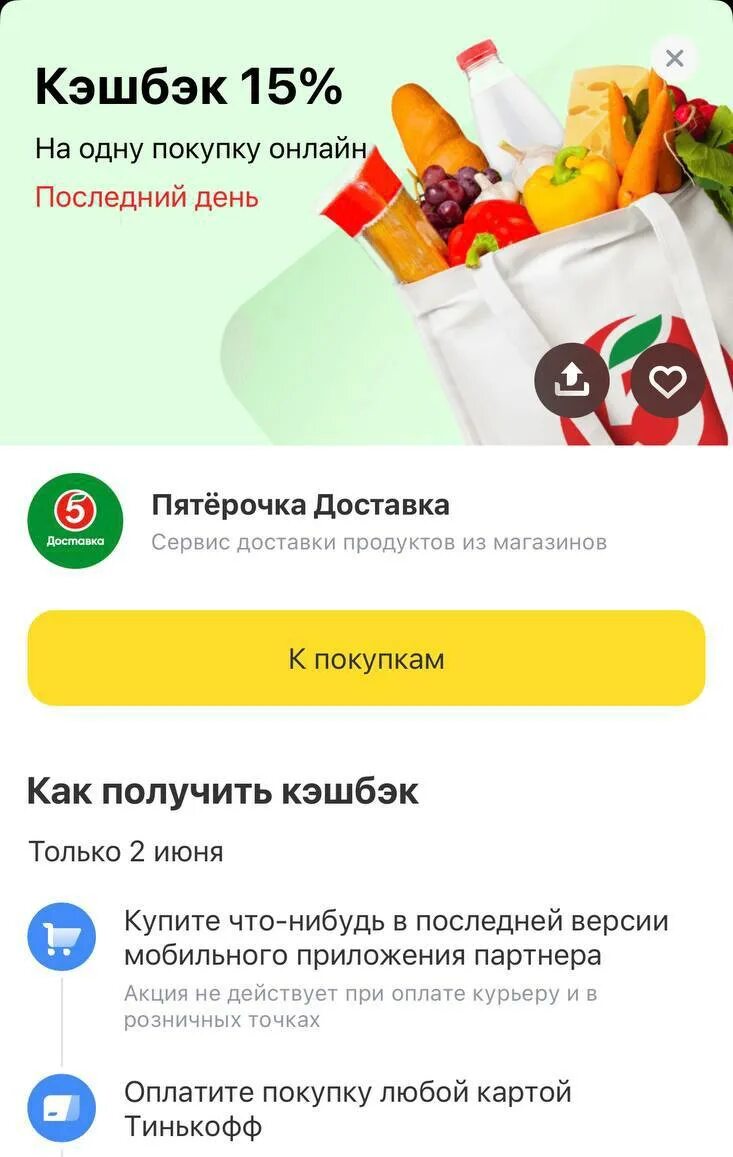Tap the К покупкам button
Viewport: 733px width, 1157px height.
[x=366, y=659]
